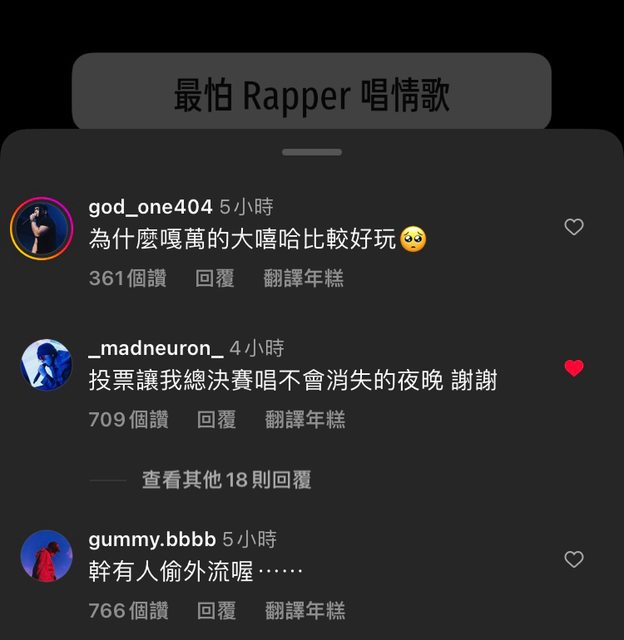Translate _madneuron_'s comment

(x=305, y=419)
